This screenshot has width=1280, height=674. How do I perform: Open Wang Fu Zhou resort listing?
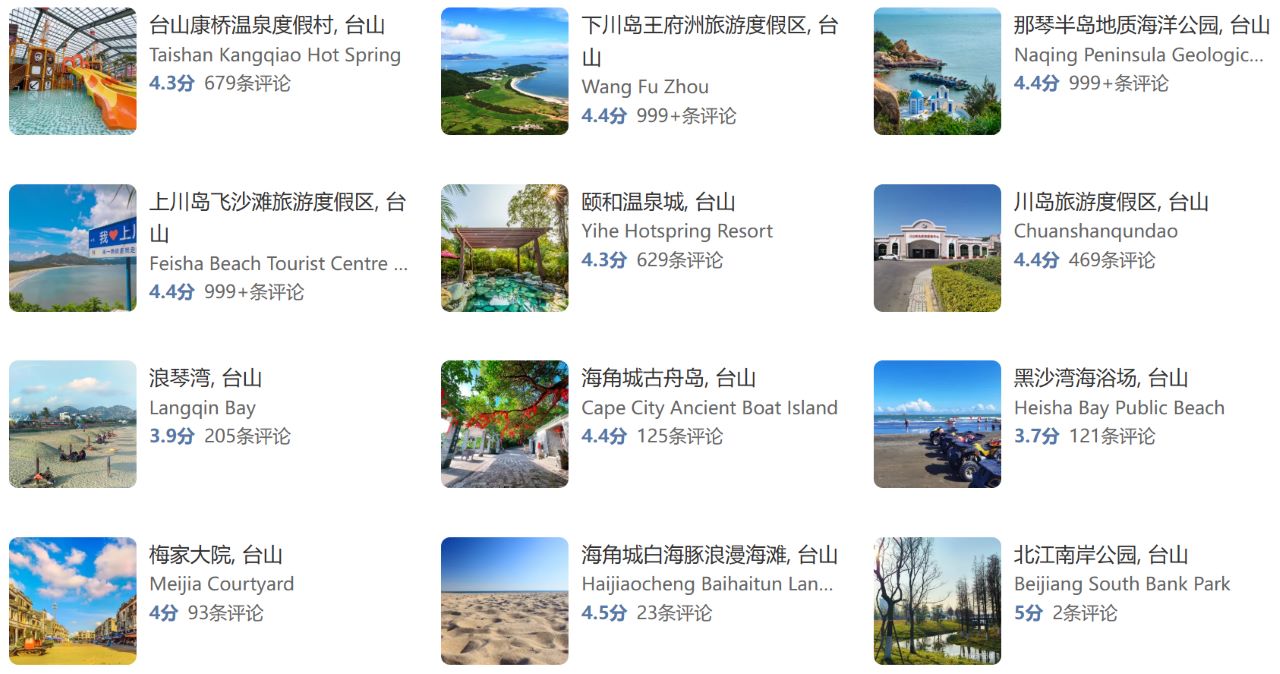tap(709, 27)
